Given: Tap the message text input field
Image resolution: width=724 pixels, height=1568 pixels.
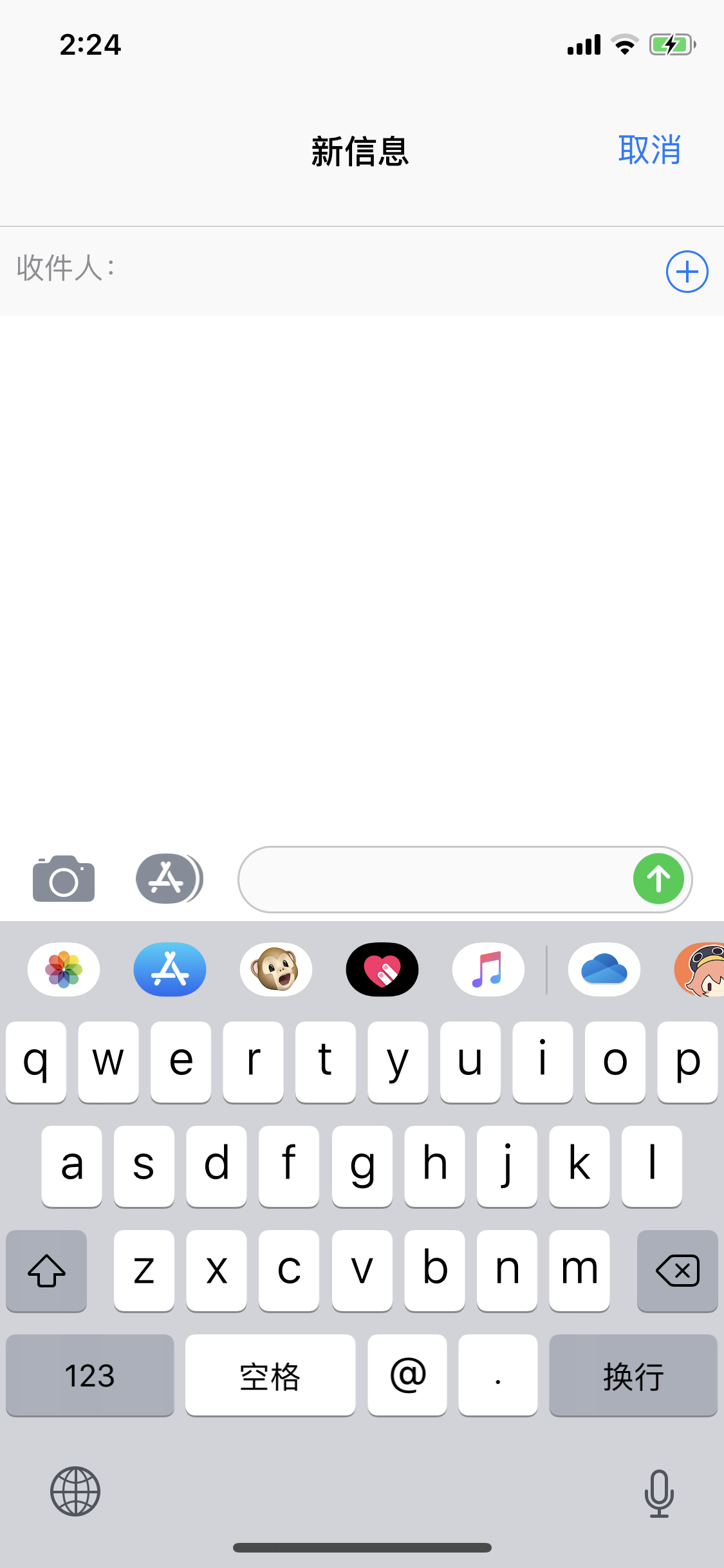Looking at the screenshot, I should [435, 879].
